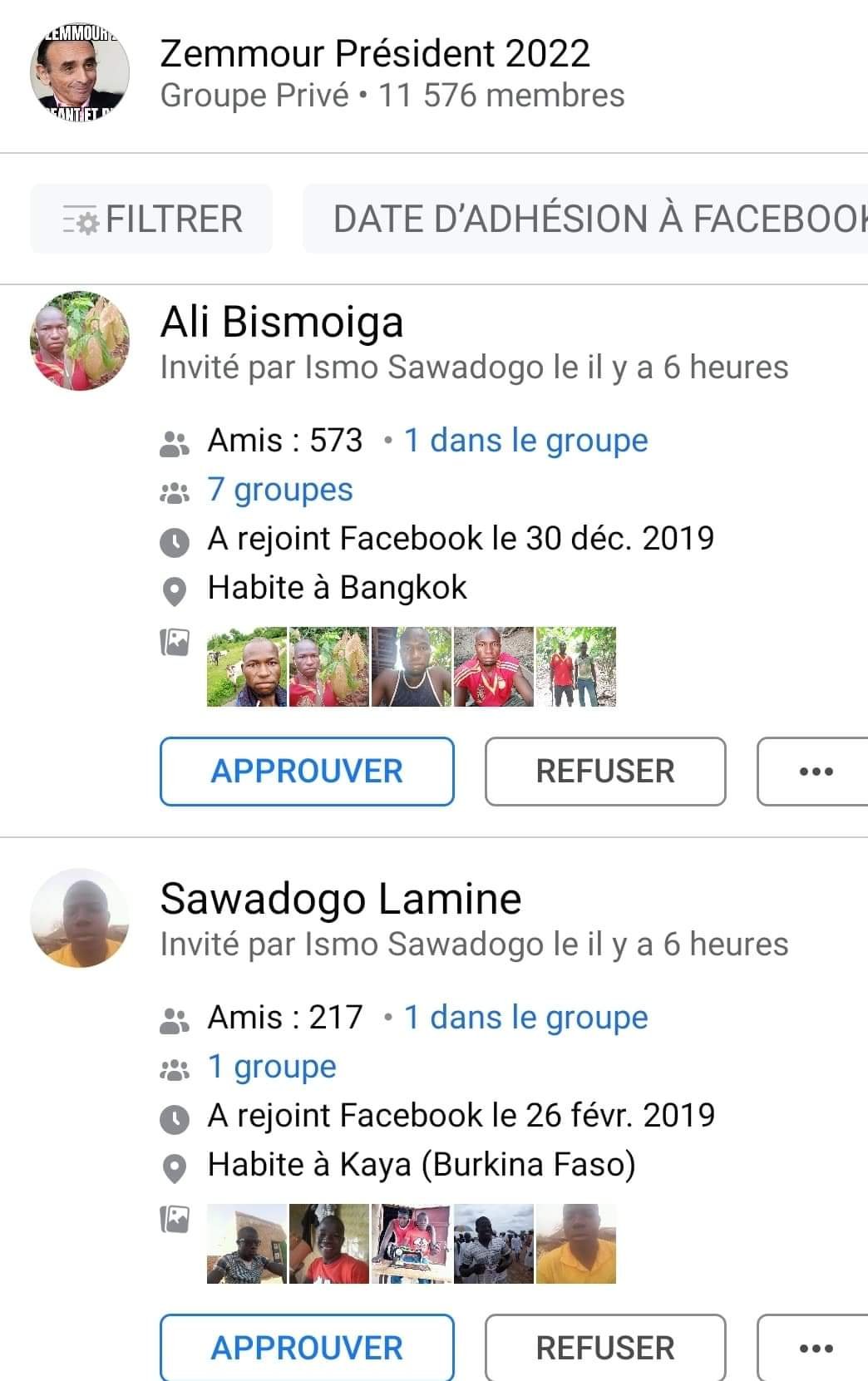Open Ali Bismoiga's profile picture

click(x=80, y=341)
